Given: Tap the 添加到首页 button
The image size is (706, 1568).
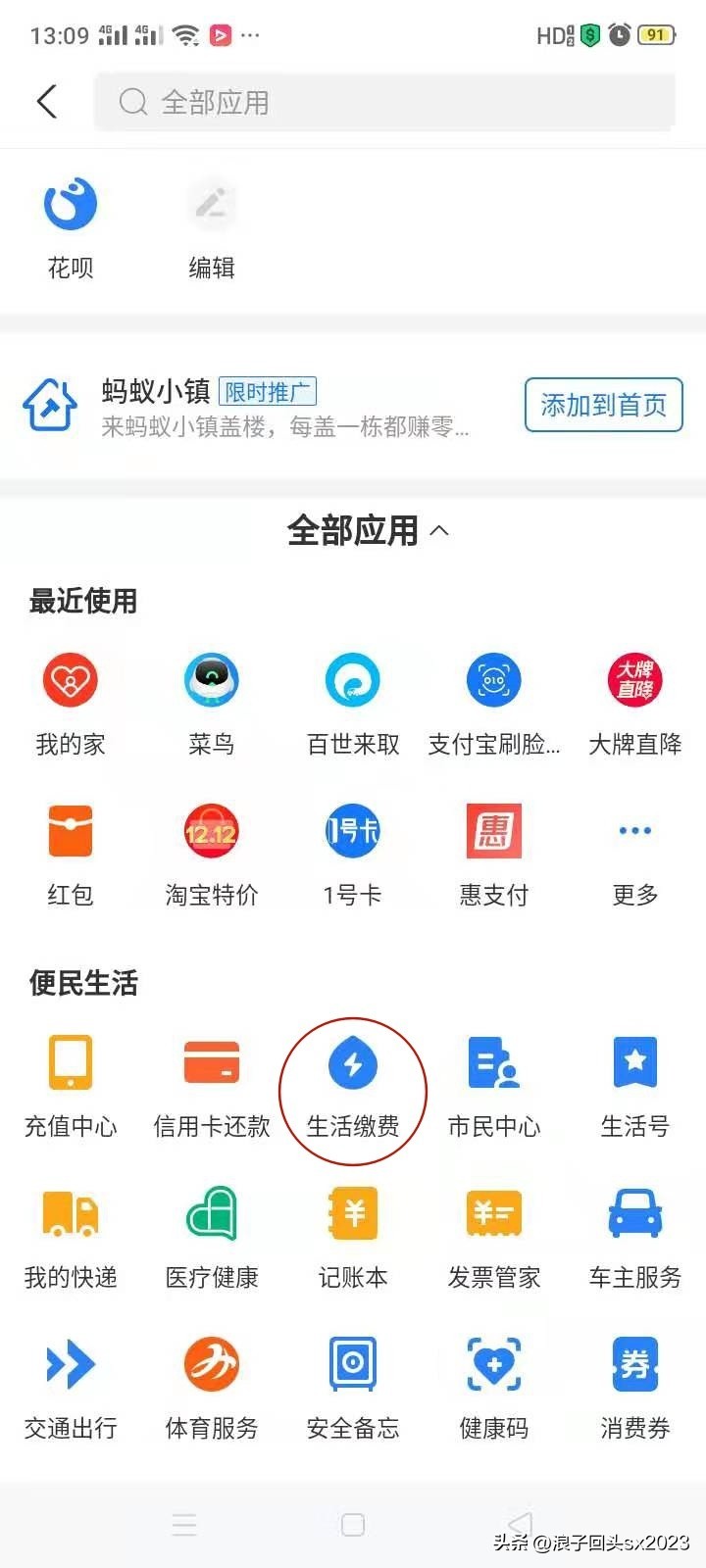Looking at the screenshot, I should tap(603, 405).
